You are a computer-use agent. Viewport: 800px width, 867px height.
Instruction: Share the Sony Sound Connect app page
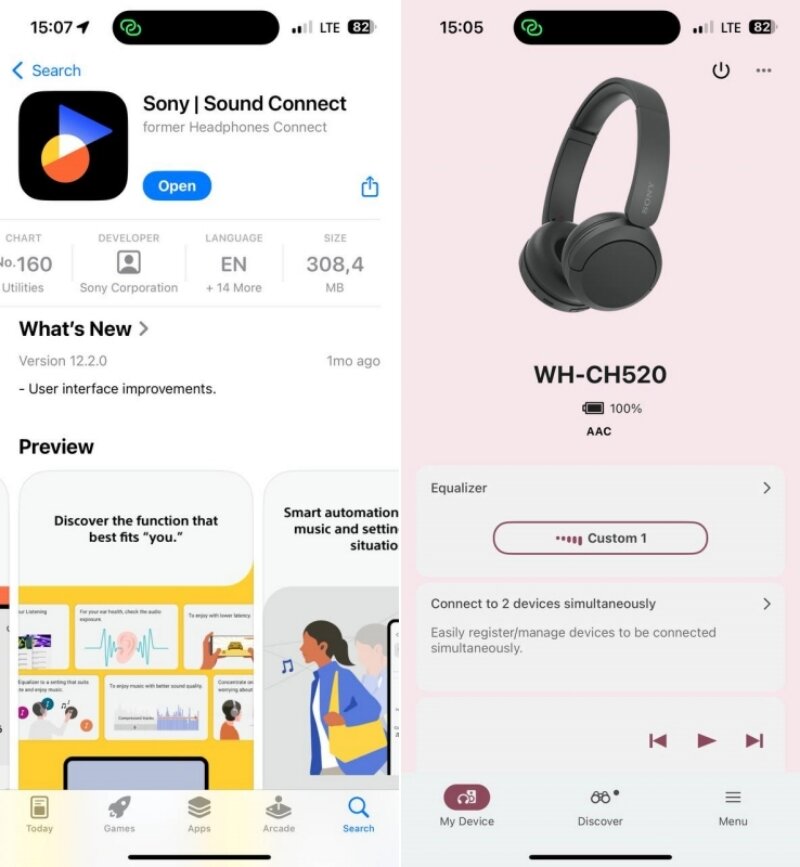pos(369,187)
